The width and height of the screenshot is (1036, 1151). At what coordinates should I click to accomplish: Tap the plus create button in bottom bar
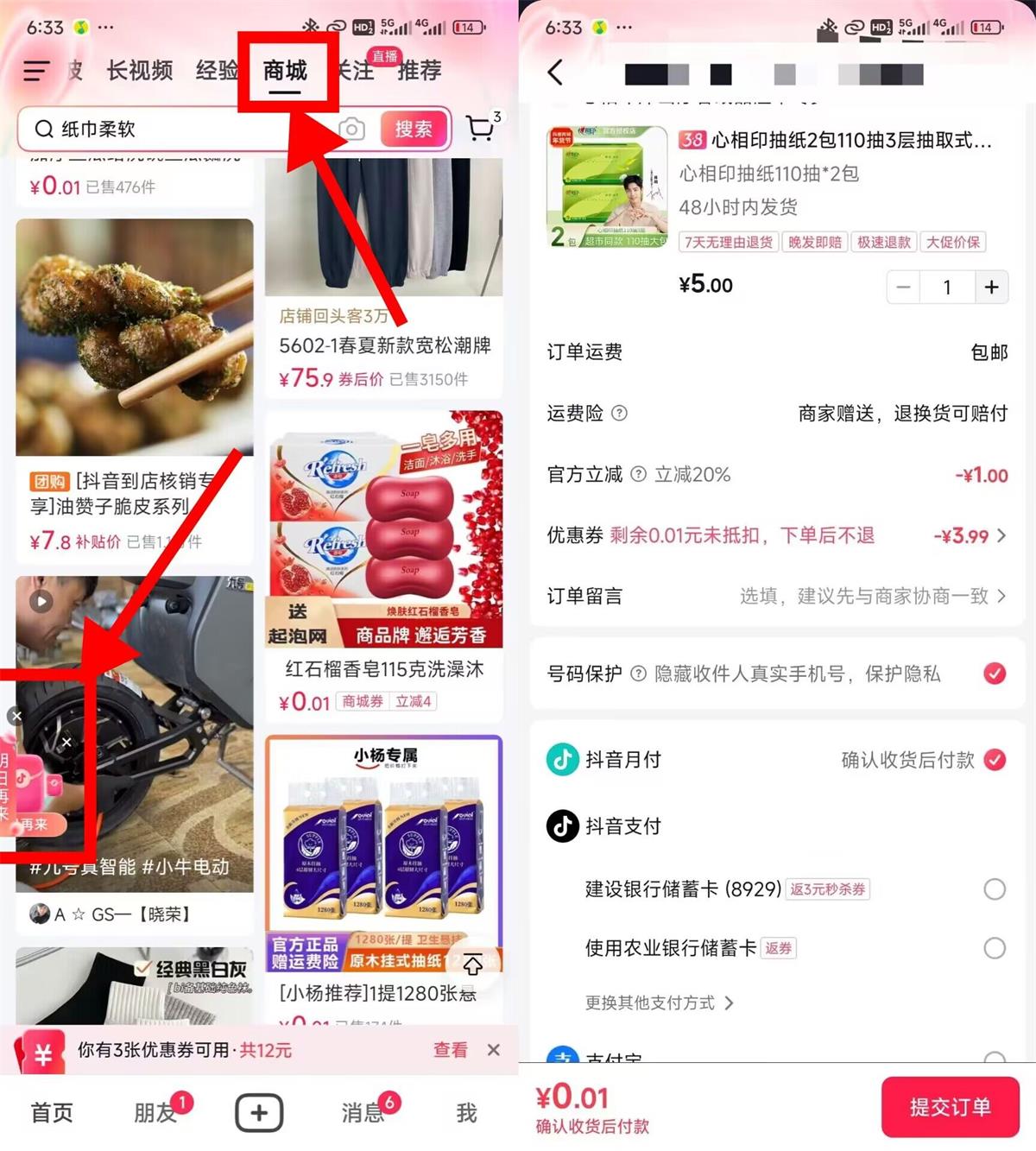[259, 1112]
